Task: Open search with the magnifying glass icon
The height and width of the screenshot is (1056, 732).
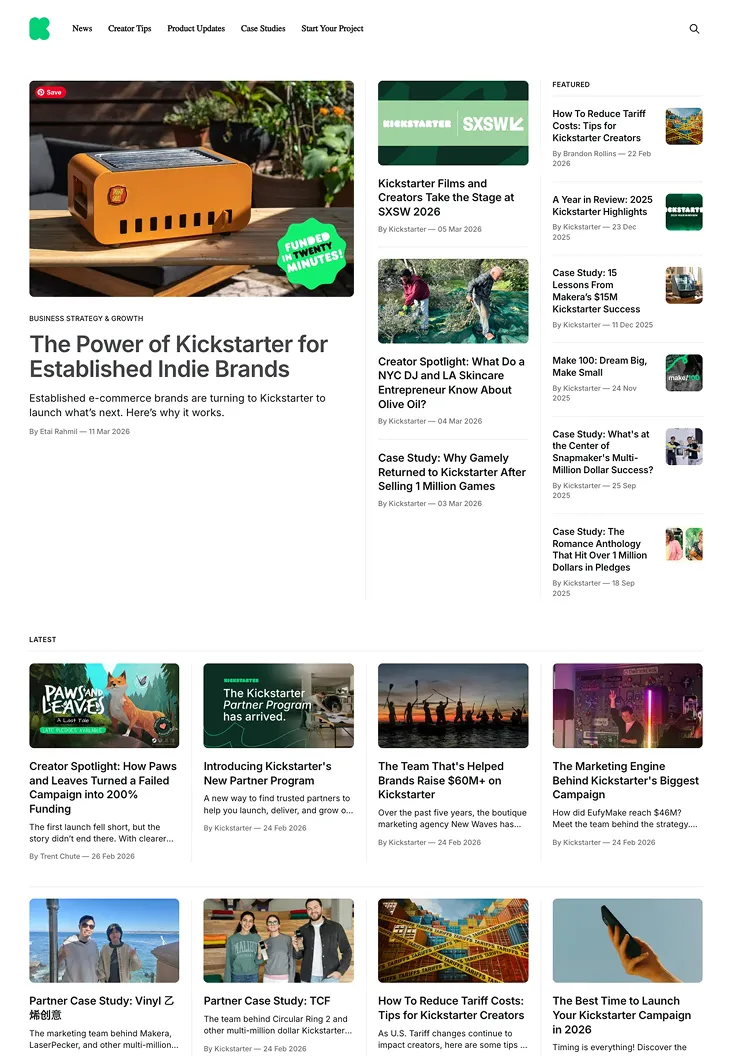Action: coord(694,29)
